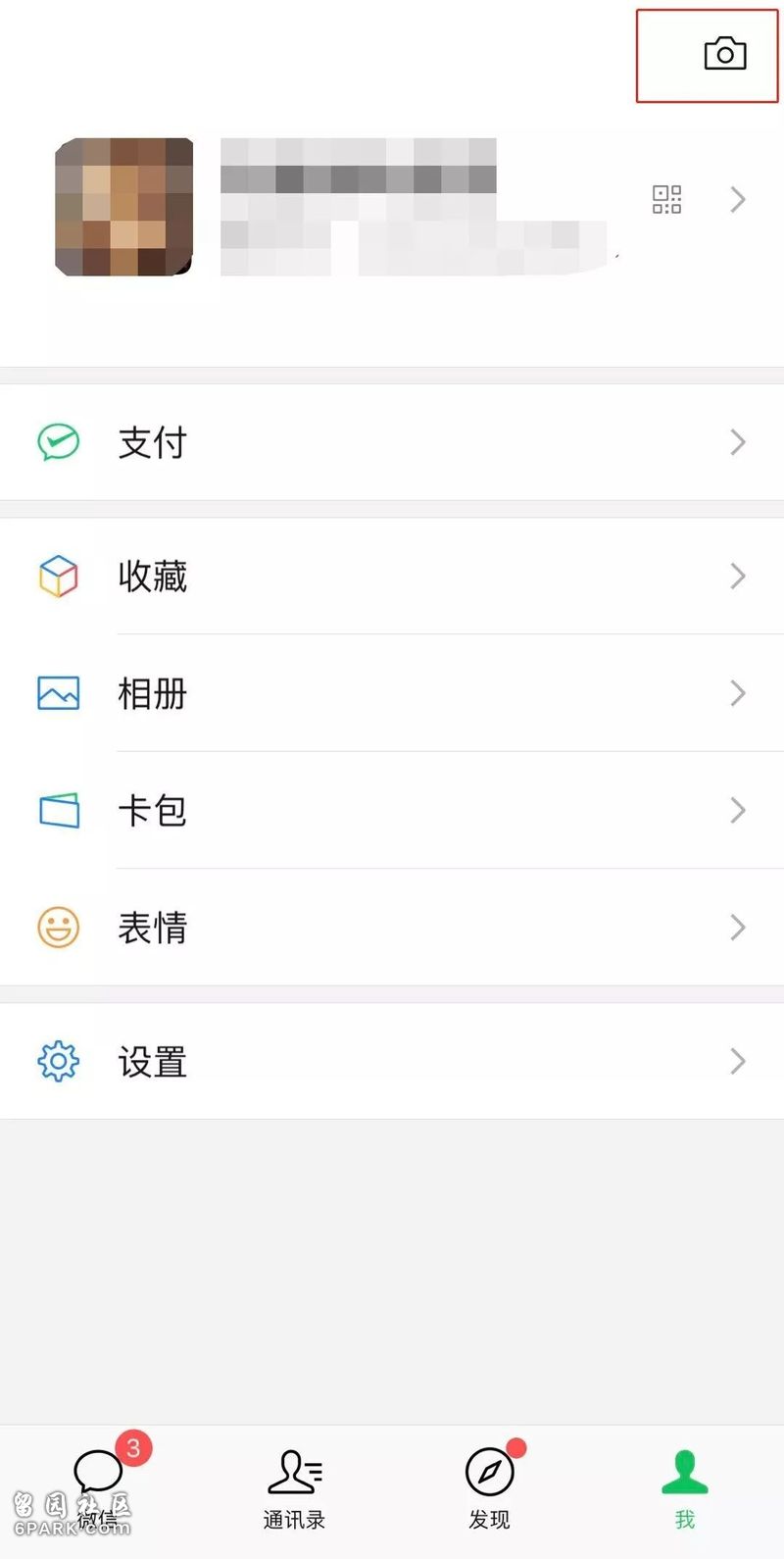
Task: Open the profile avatar
Action: tap(123, 207)
